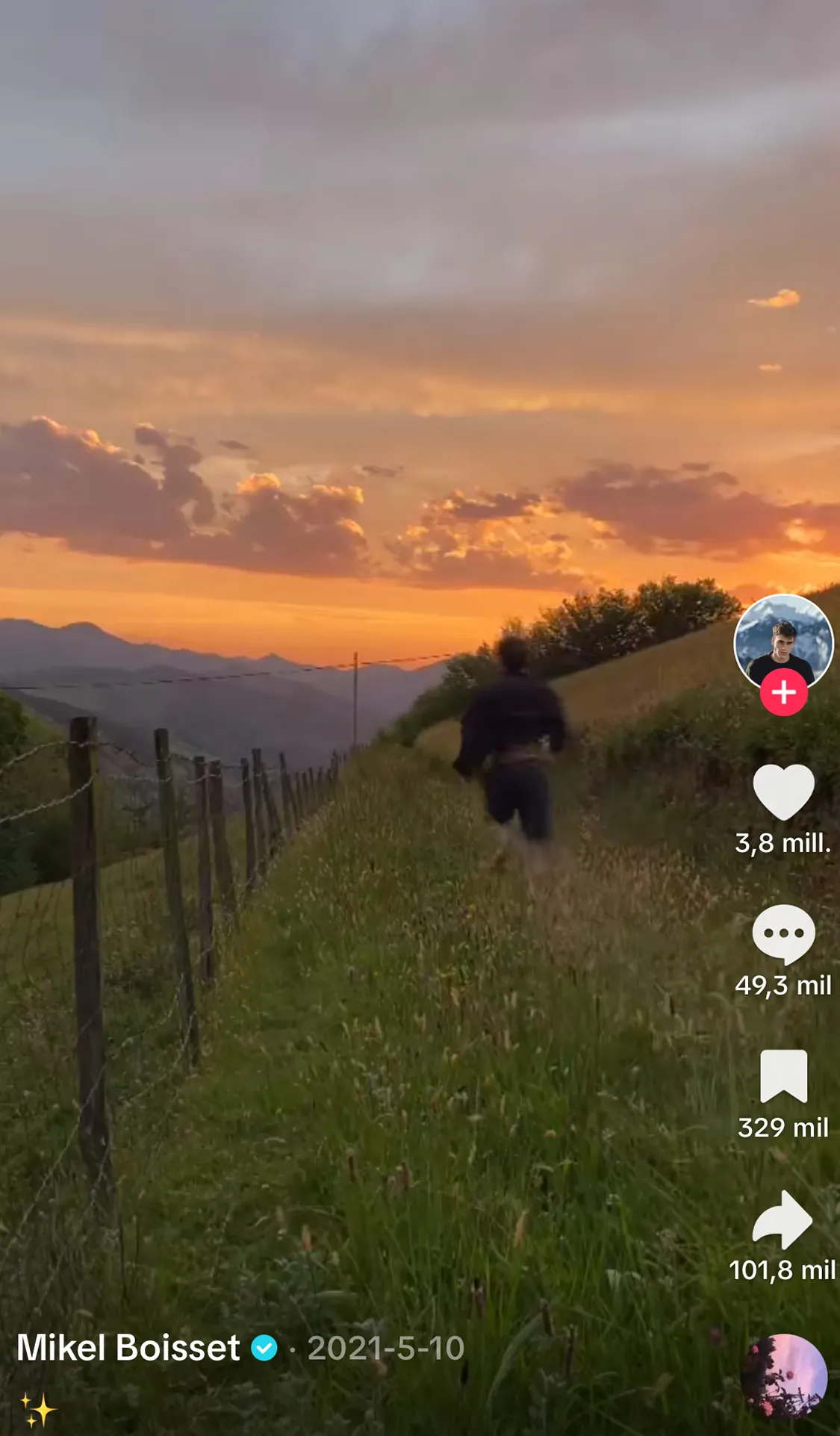Viewport: 840px width, 1436px height.
Task: Open Mikel Boisset's profile picture
Action: [783, 642]
